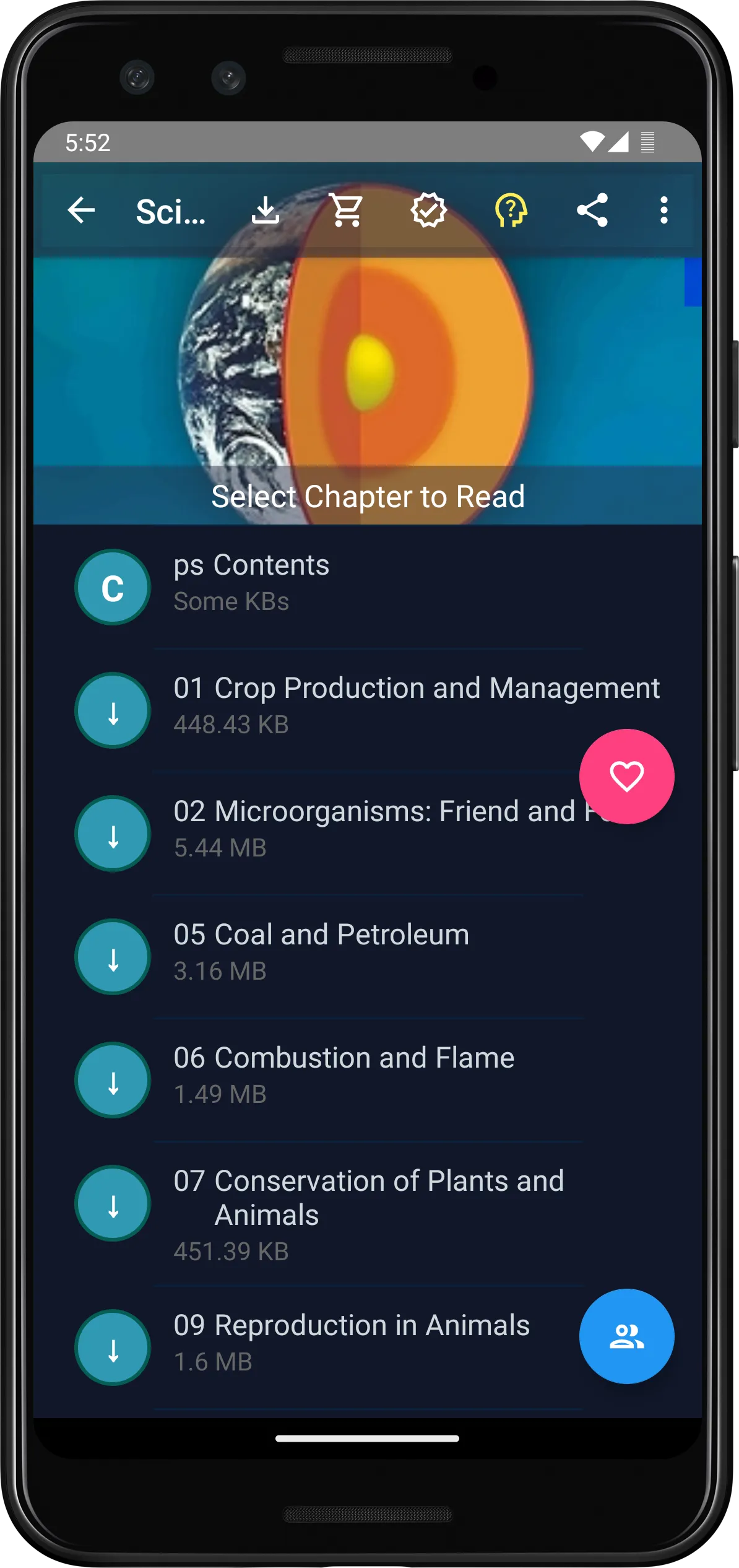
Task: Open 06 Combustion and Flame chapter
Action: (344, 1074)
